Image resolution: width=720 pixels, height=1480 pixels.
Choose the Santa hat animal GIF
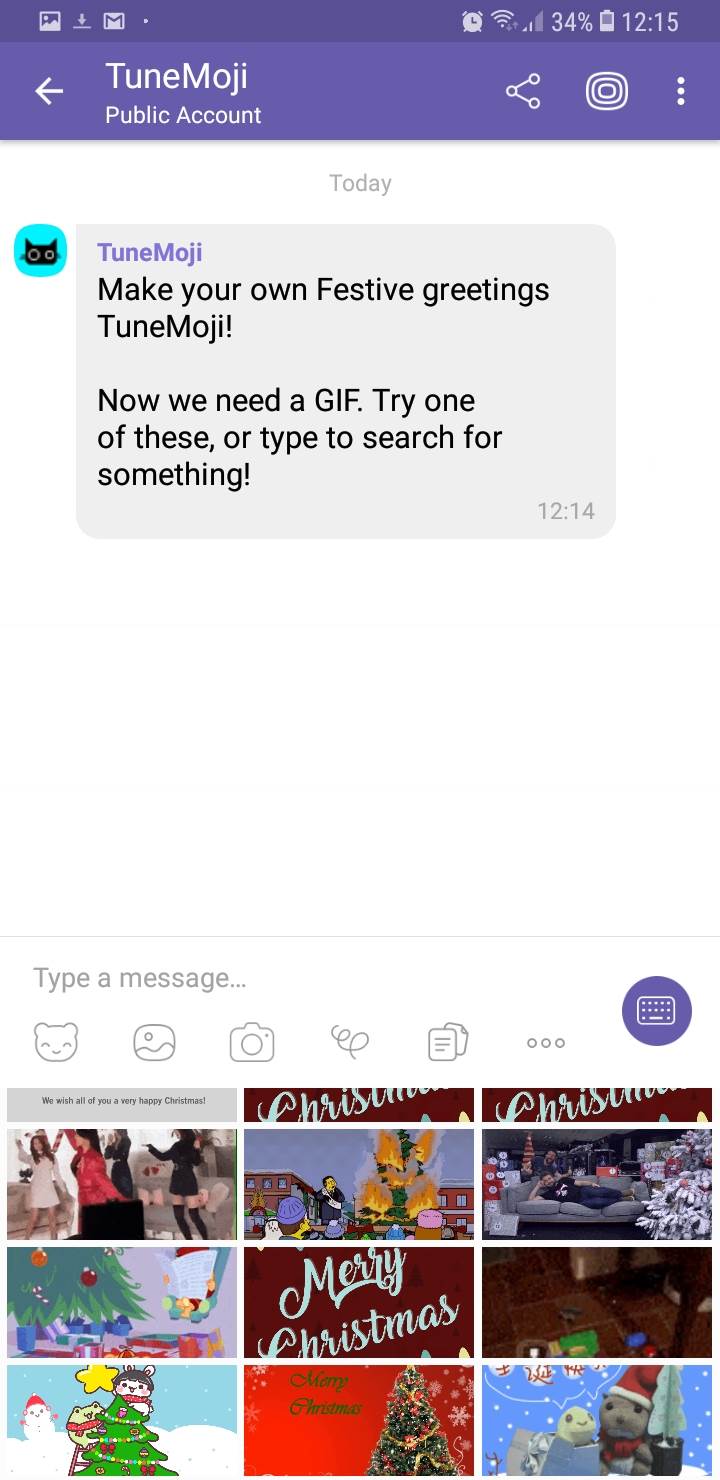tap(597, 1420)
